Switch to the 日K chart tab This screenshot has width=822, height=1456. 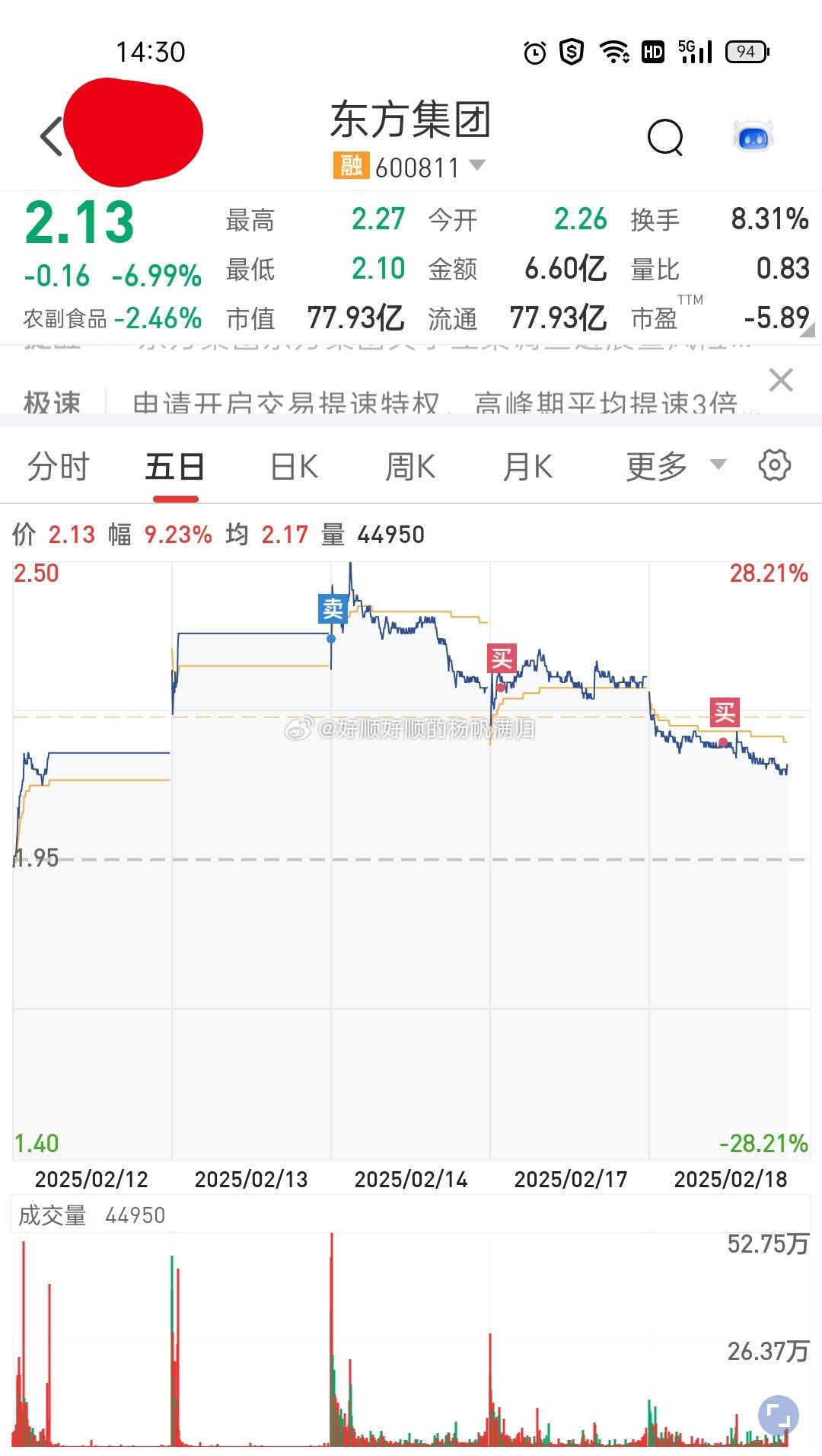tap(295, 467)
